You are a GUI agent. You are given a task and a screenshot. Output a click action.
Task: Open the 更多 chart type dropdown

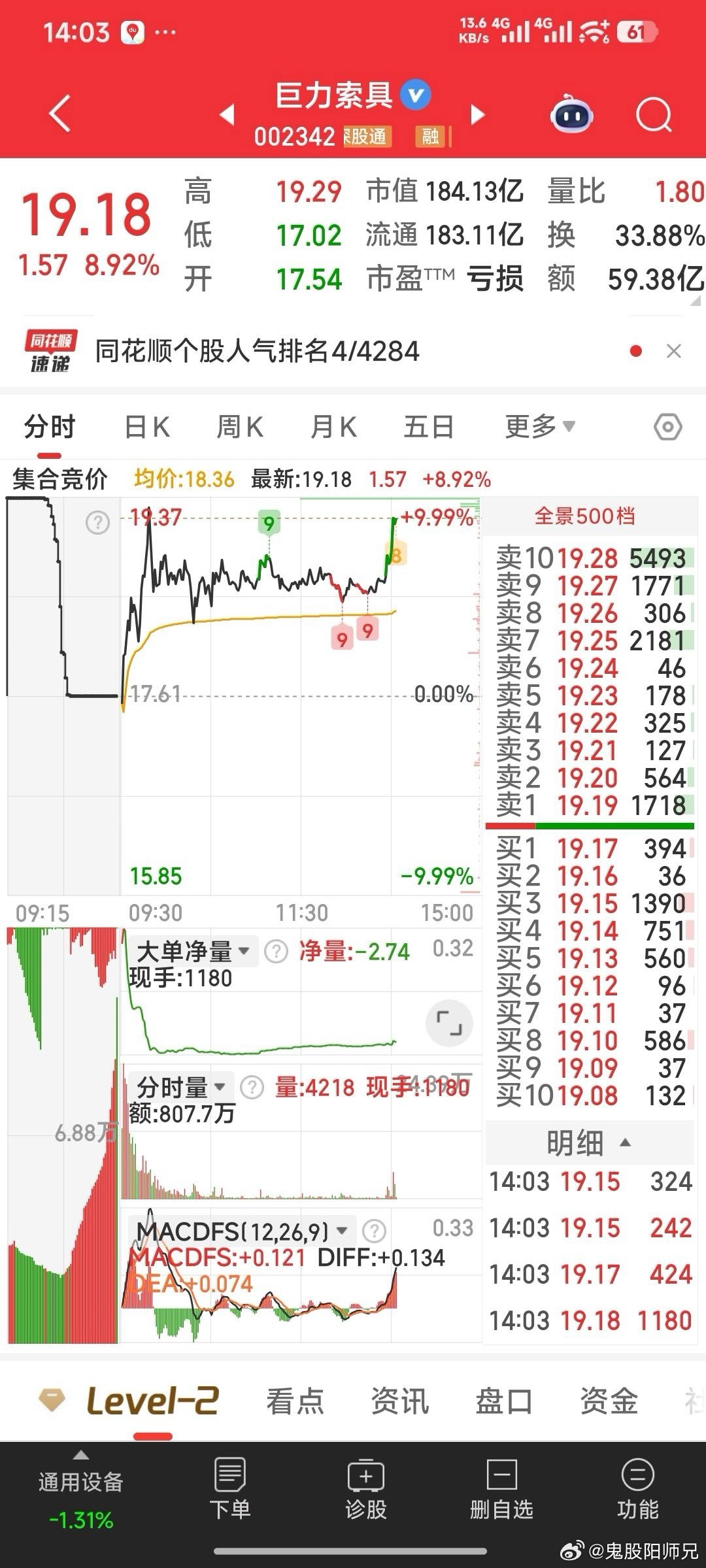point(540,425)
